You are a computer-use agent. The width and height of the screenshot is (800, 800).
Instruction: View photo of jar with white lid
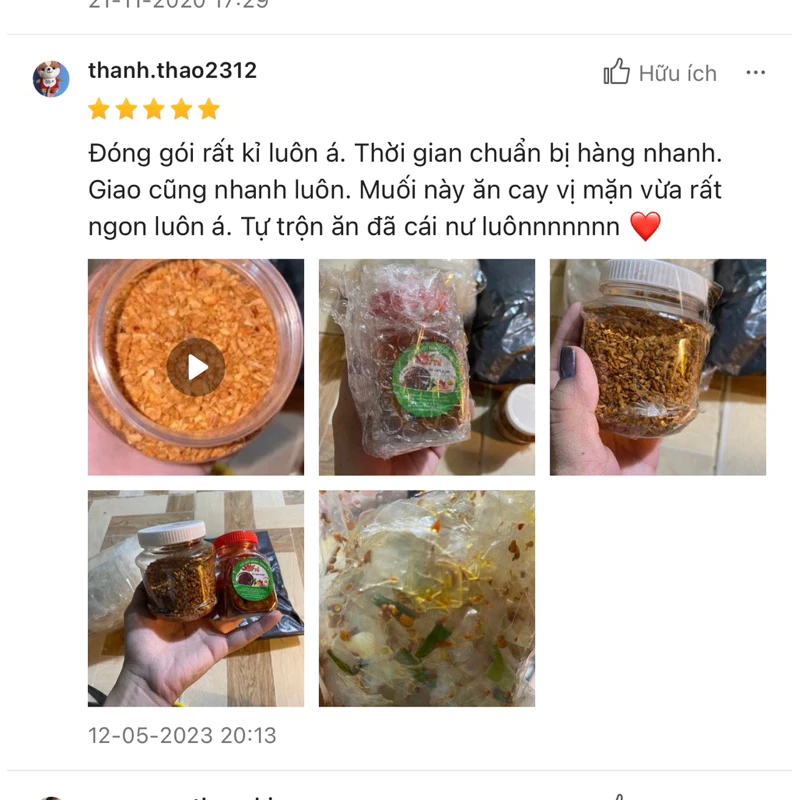[658, 367]
